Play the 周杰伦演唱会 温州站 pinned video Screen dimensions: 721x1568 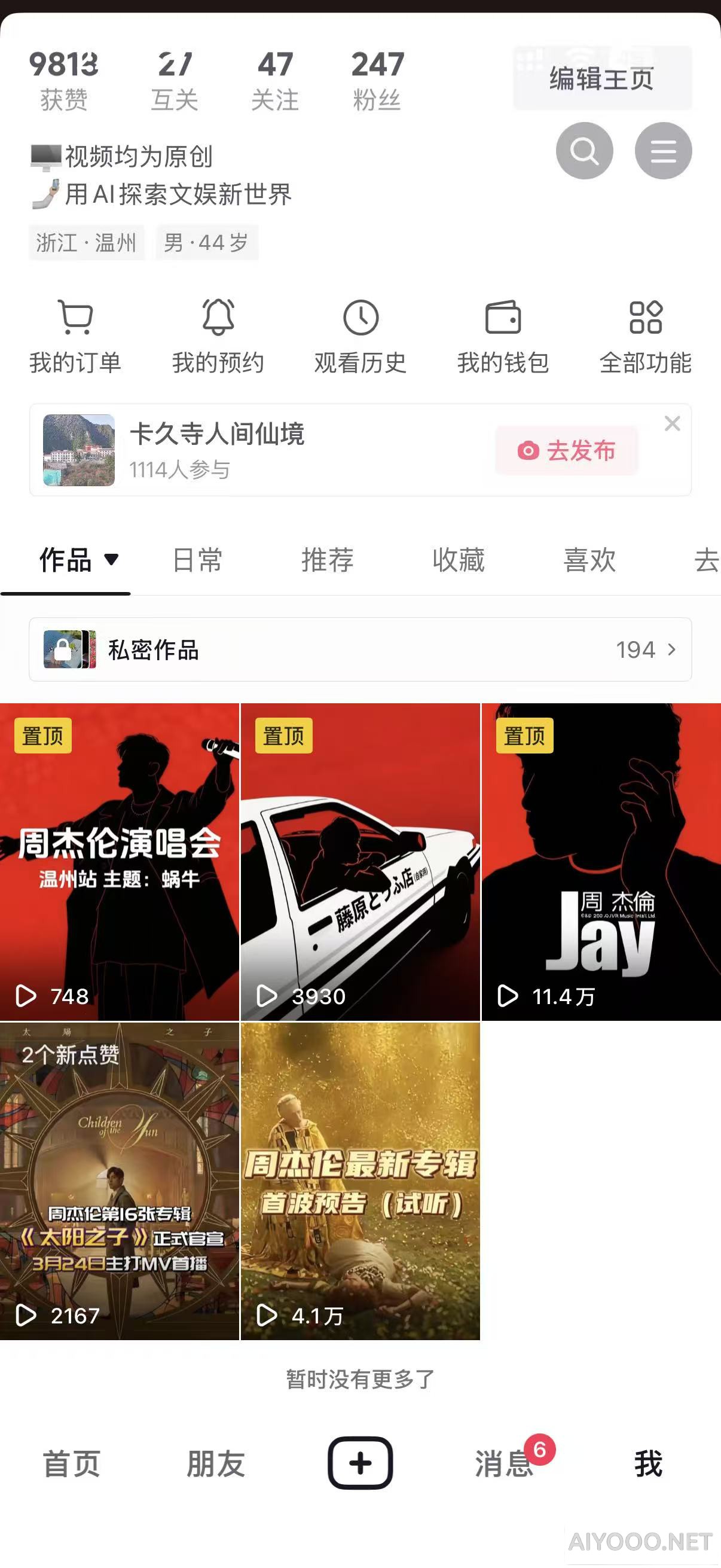(119, 861)
